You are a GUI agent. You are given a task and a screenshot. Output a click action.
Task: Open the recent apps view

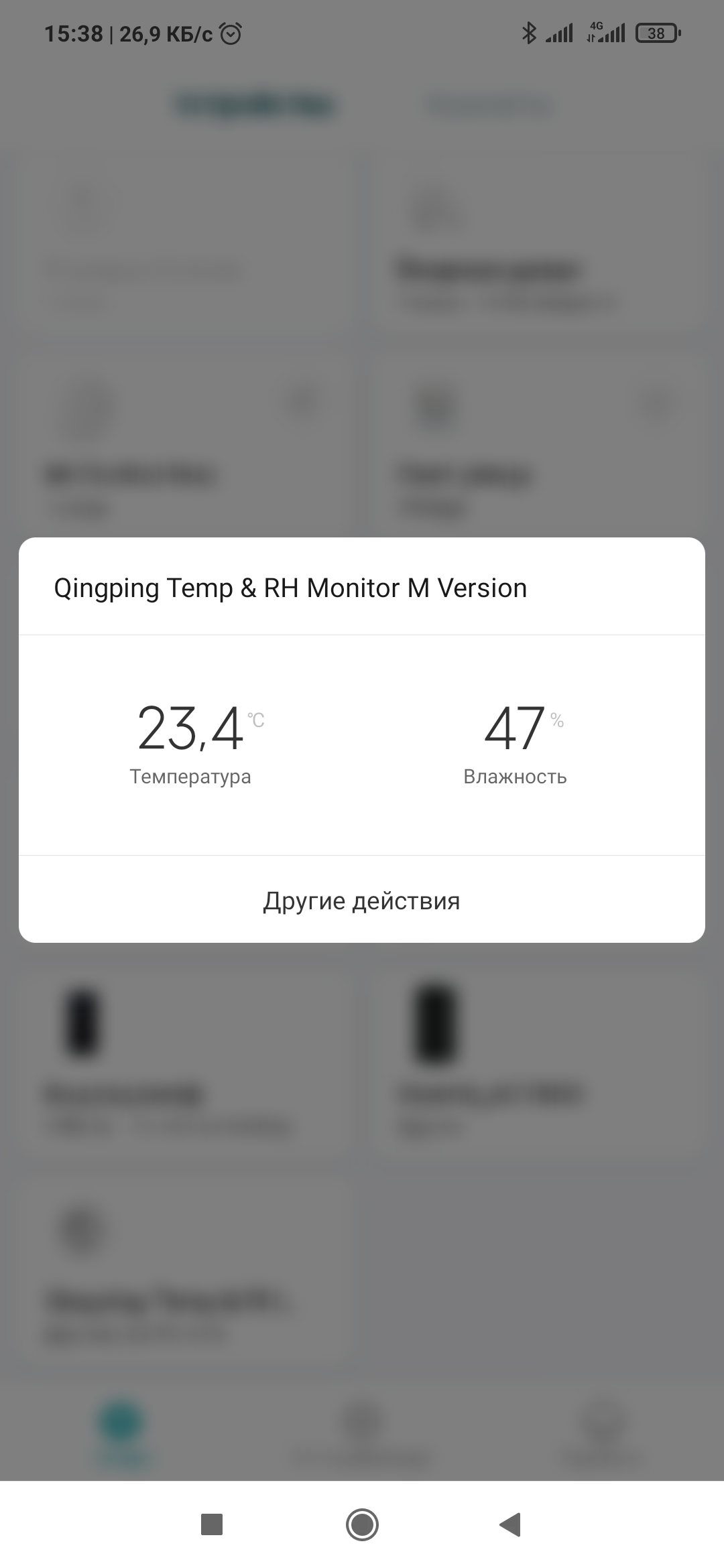click(x=212, y=1524)
